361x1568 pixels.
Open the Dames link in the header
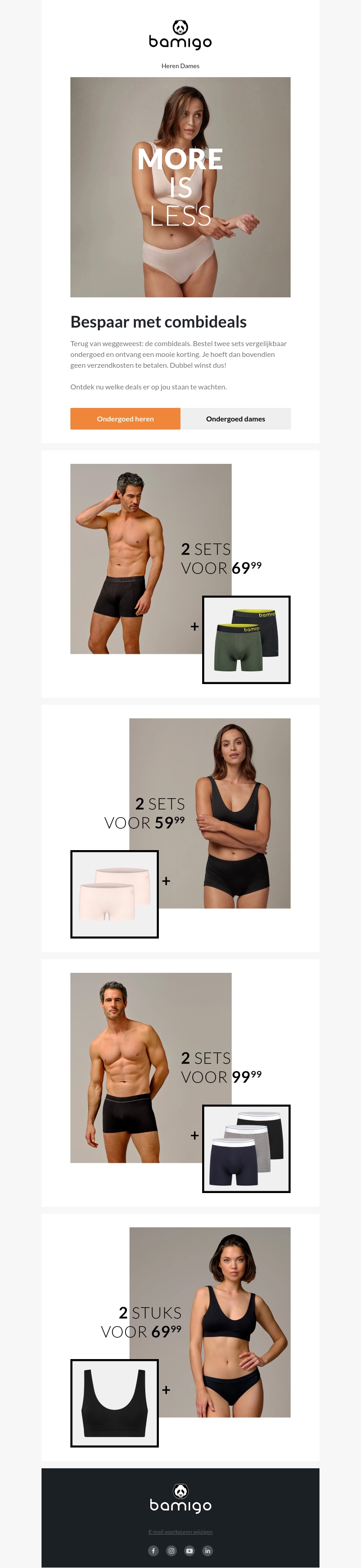pos(190,66)
